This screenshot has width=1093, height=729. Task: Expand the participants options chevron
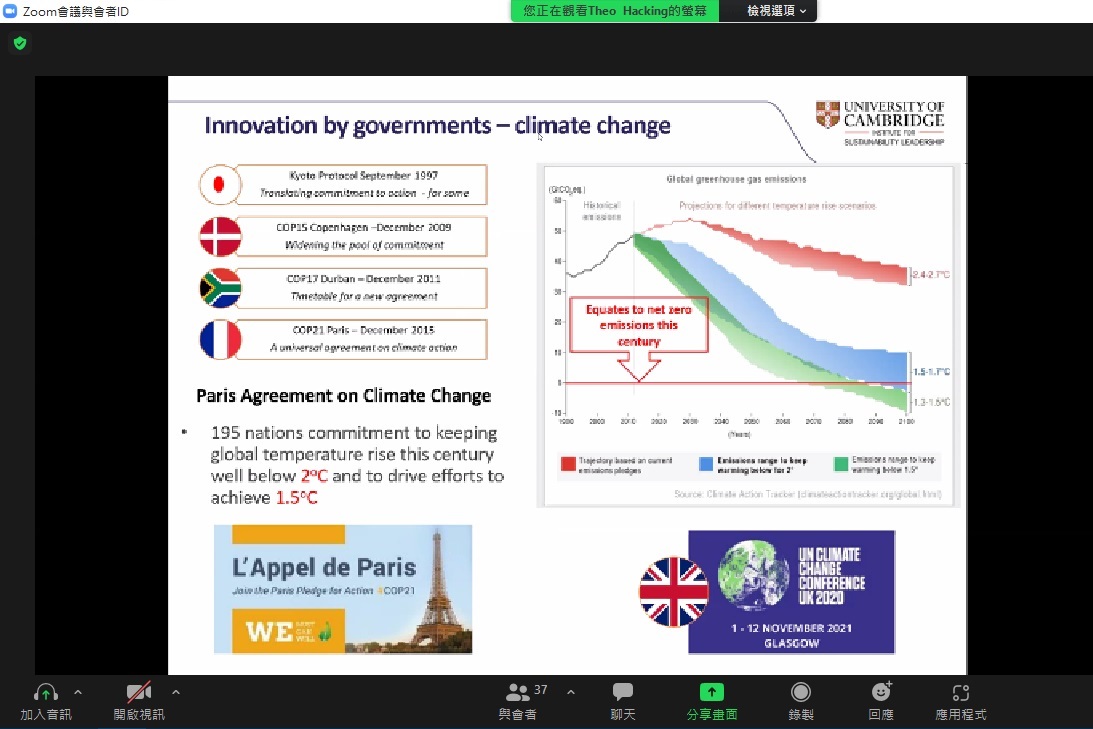(571, 692)
